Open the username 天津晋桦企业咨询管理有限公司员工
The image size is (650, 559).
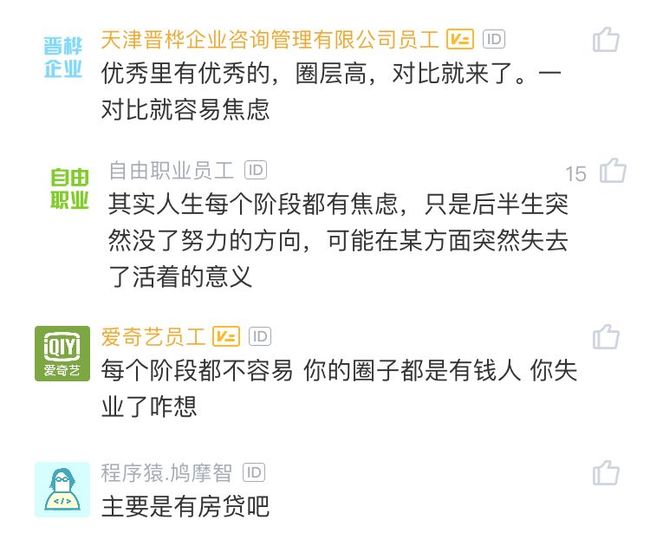270,40
